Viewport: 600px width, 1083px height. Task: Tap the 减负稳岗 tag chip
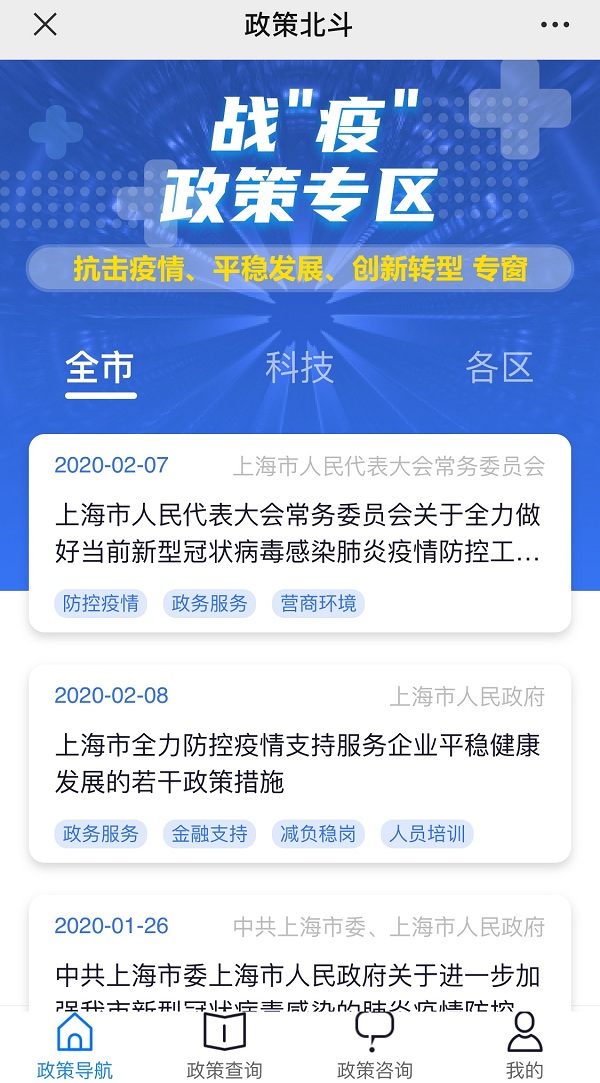click(x=318, y=834)
